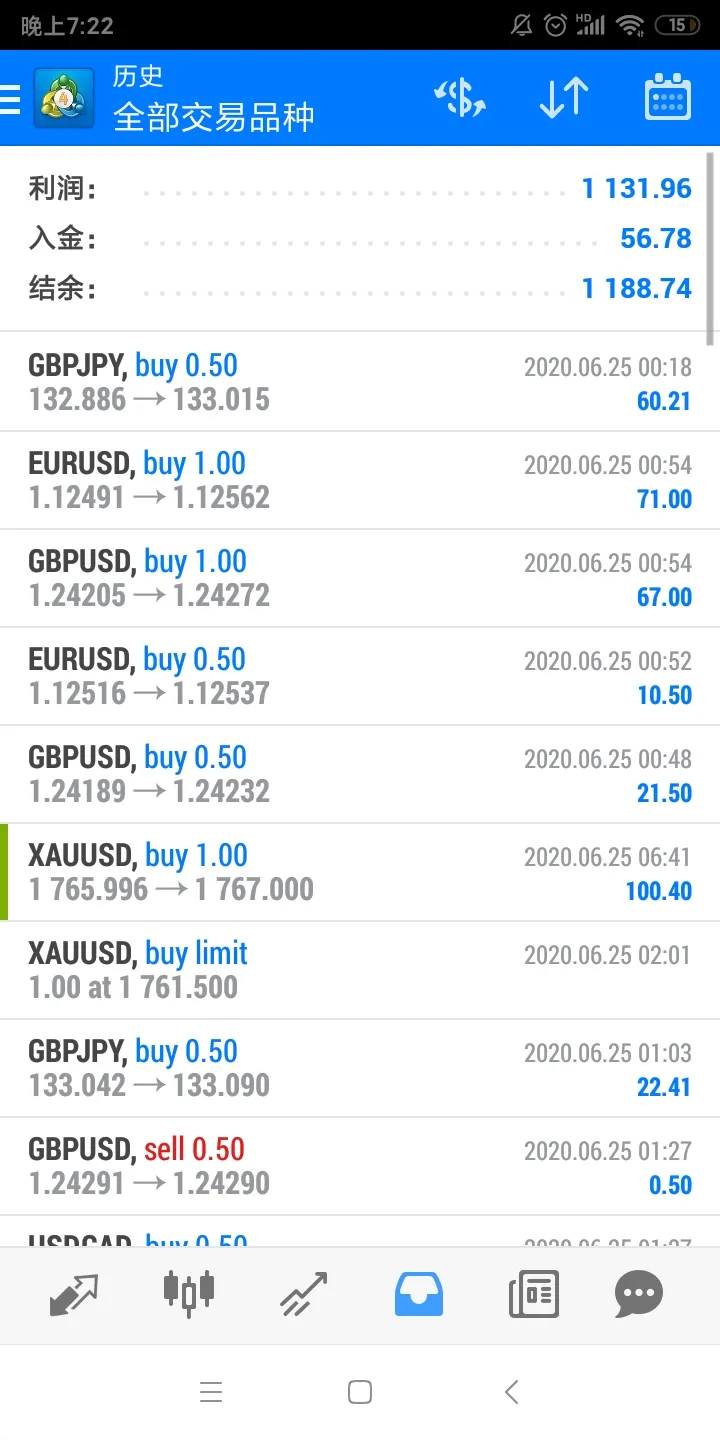Tap the currency symbol filter icon
Viewport: 720px width, 1440px height.
460,98
